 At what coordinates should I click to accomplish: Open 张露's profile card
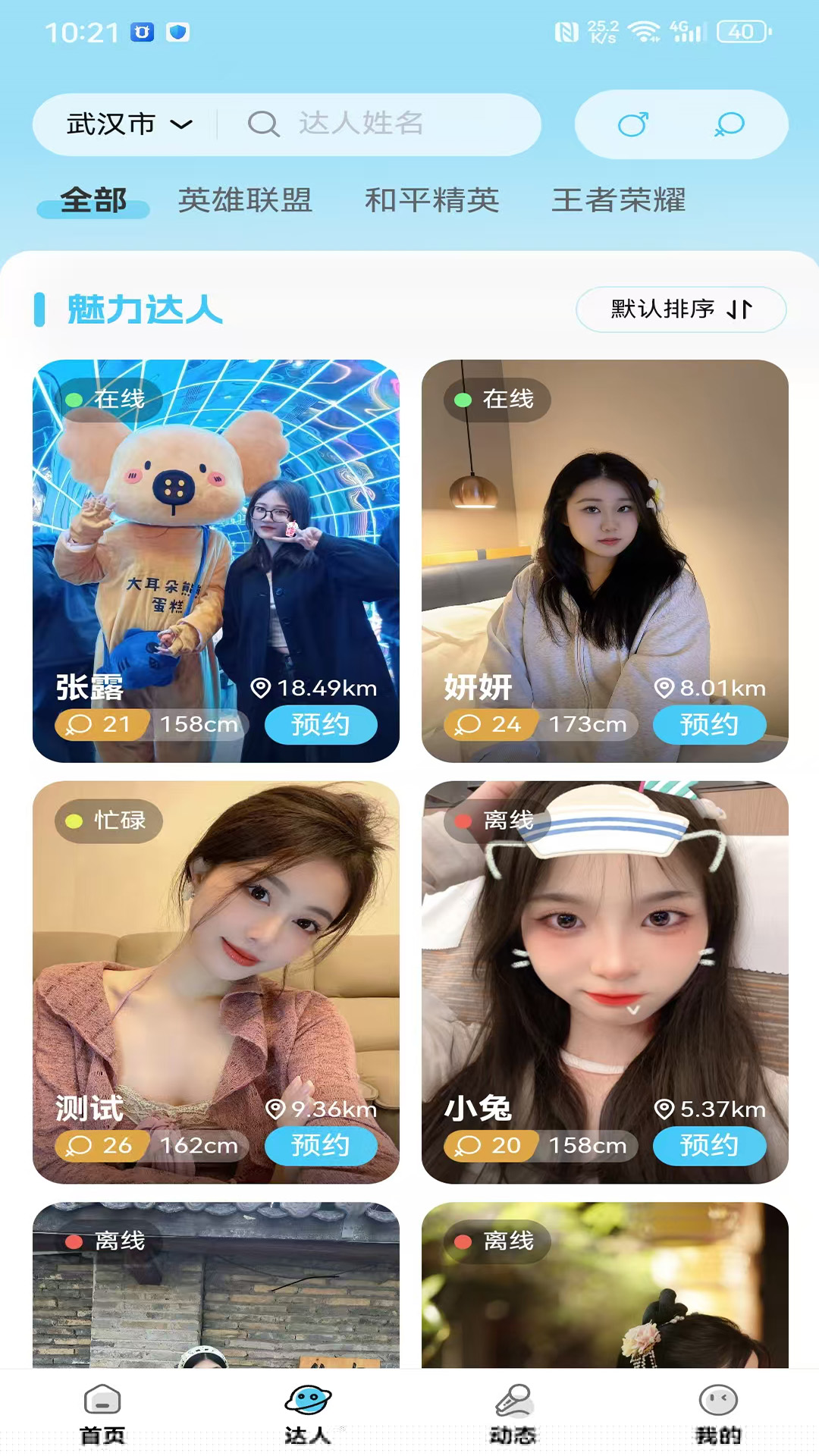(215, 531)
